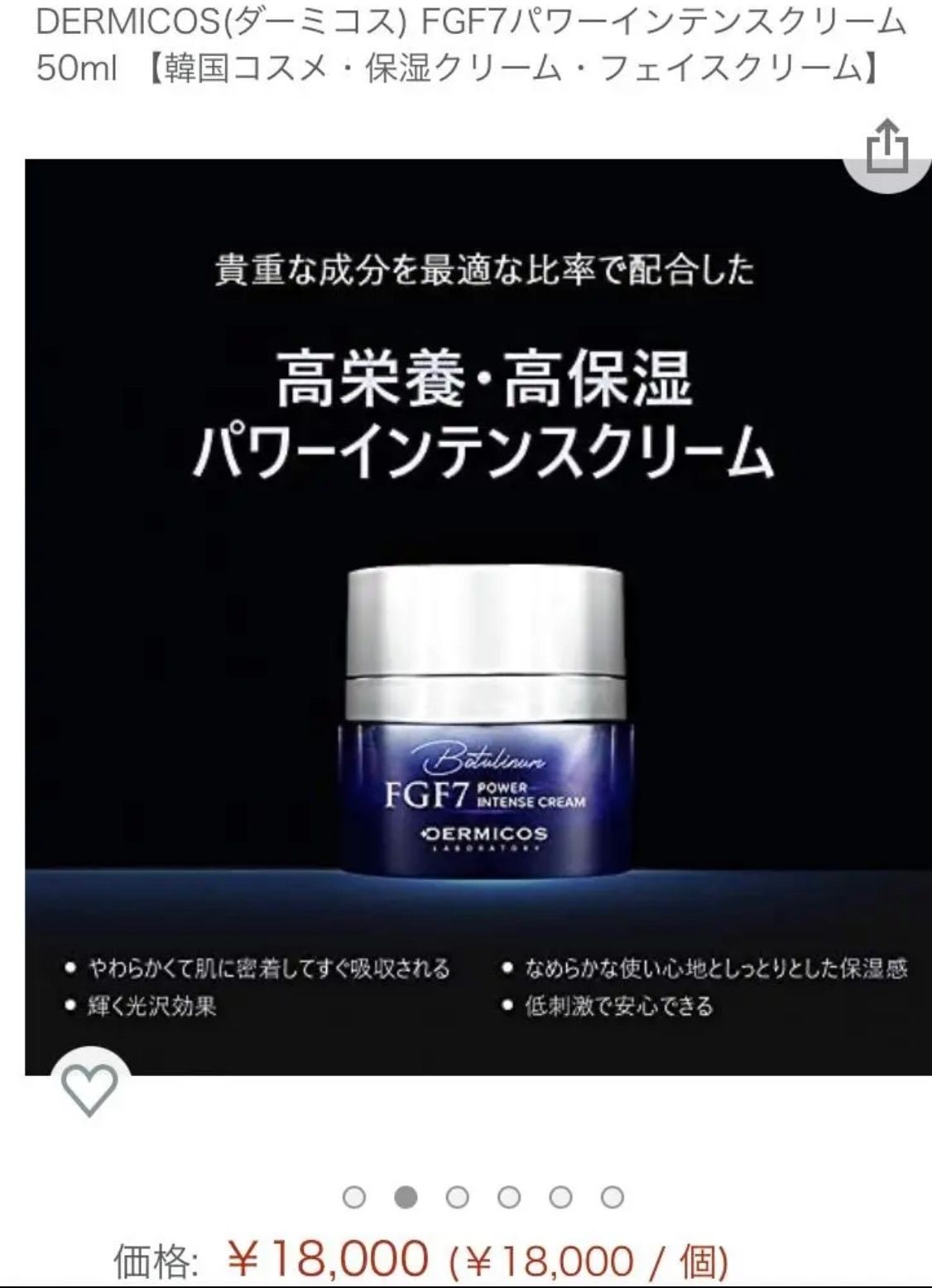Jump to the first image dot
This screenshot has height=1288, width=932.
354,1197
